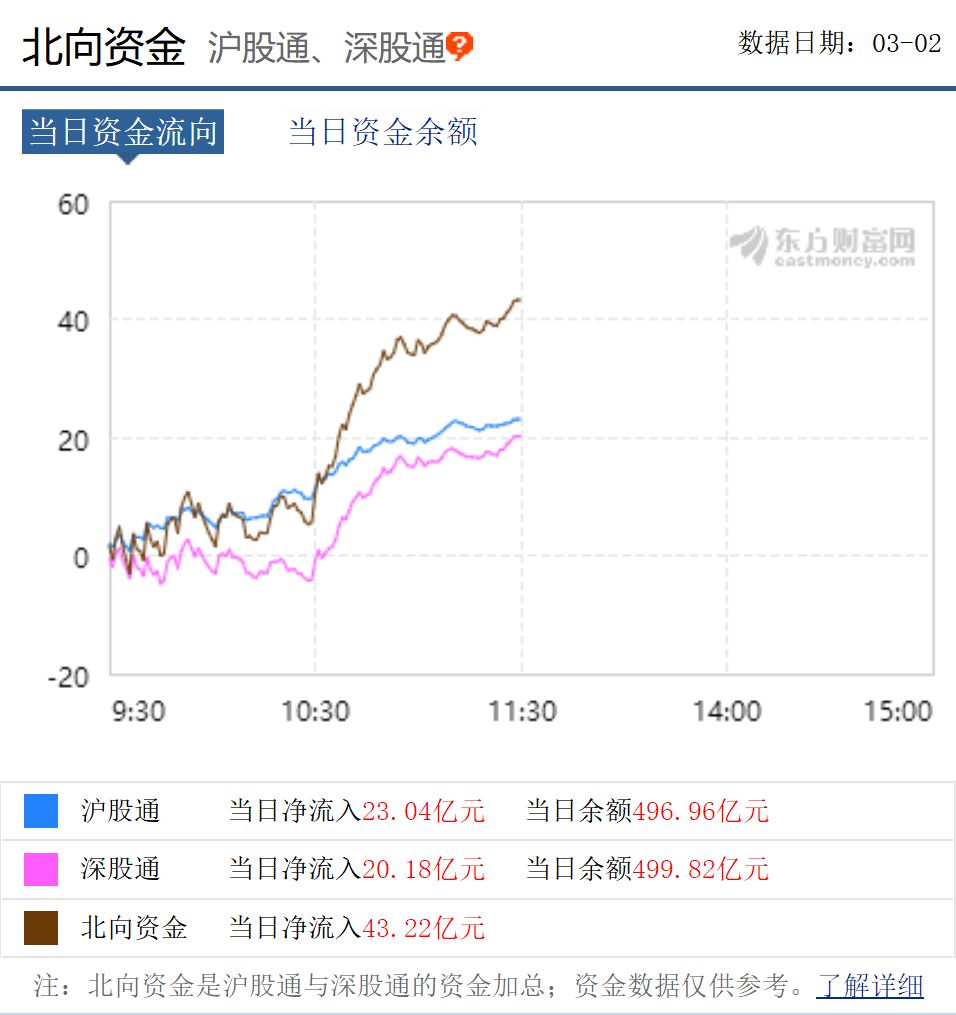The width and height of the screenshot is (956, 1015).
Task: Switch to the 当日资金余额 tab
Action: 382,131
